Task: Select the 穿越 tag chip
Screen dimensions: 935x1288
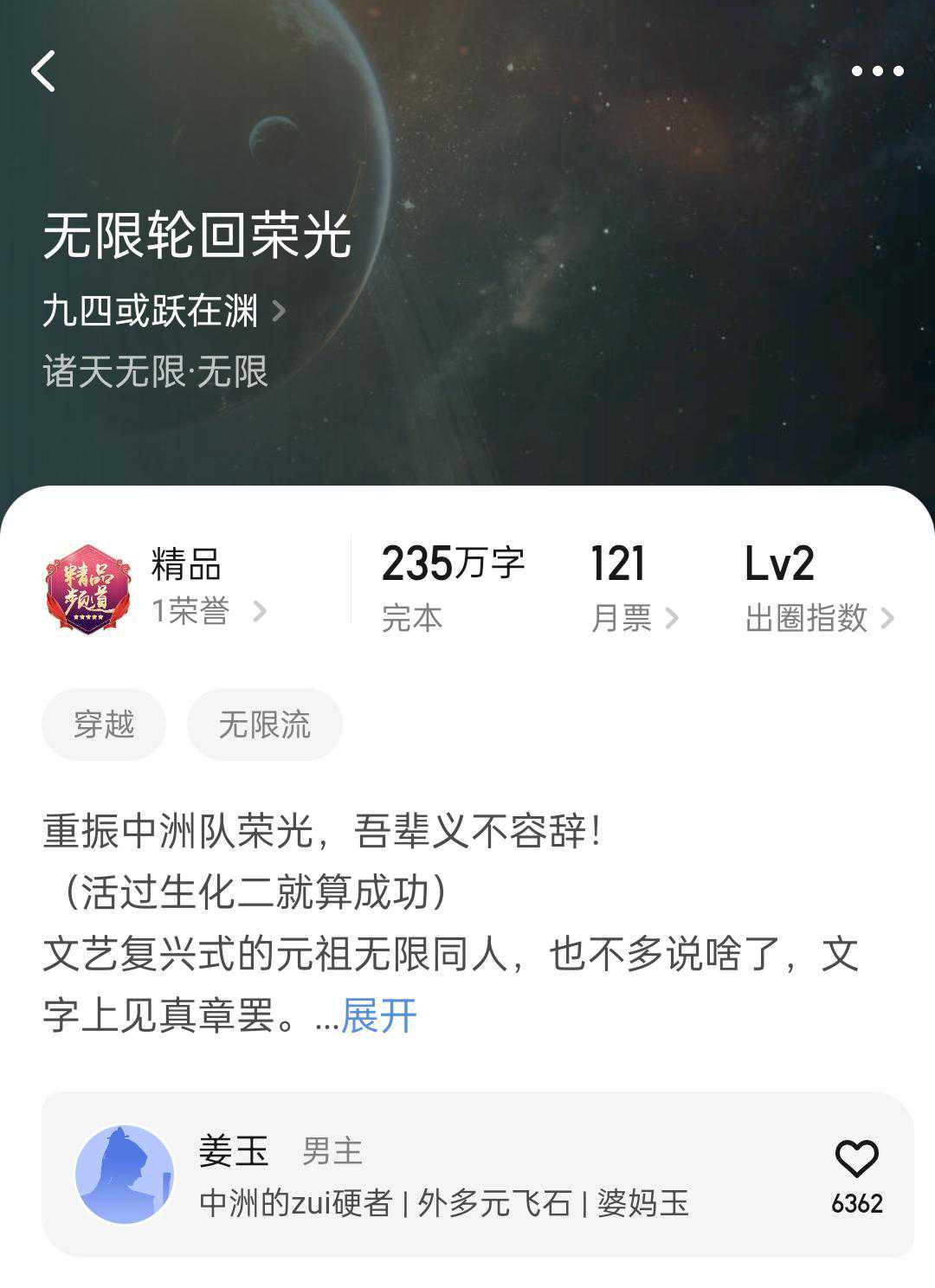Action: click(x=104, y=724)
